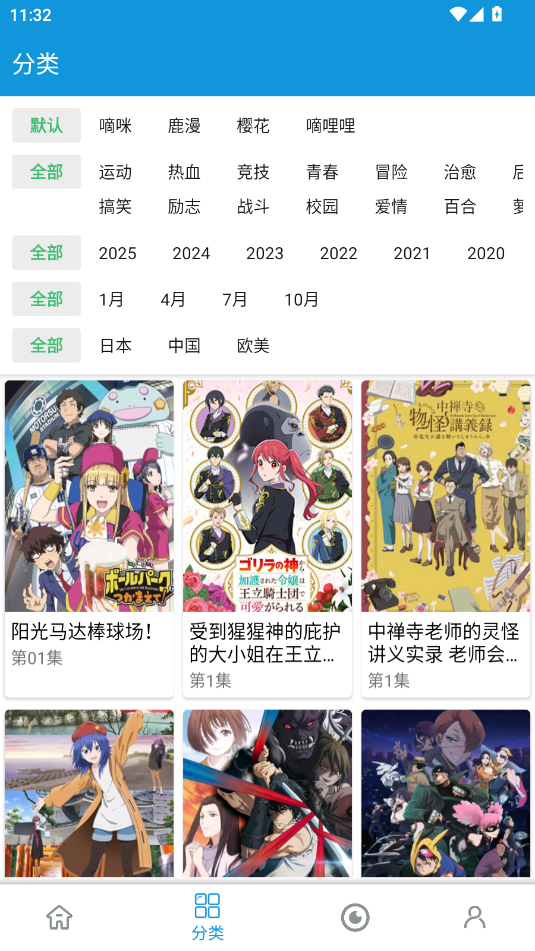Switch to the 分类 tab
Screen dimensions: 535x951
(x=207, y=917)
